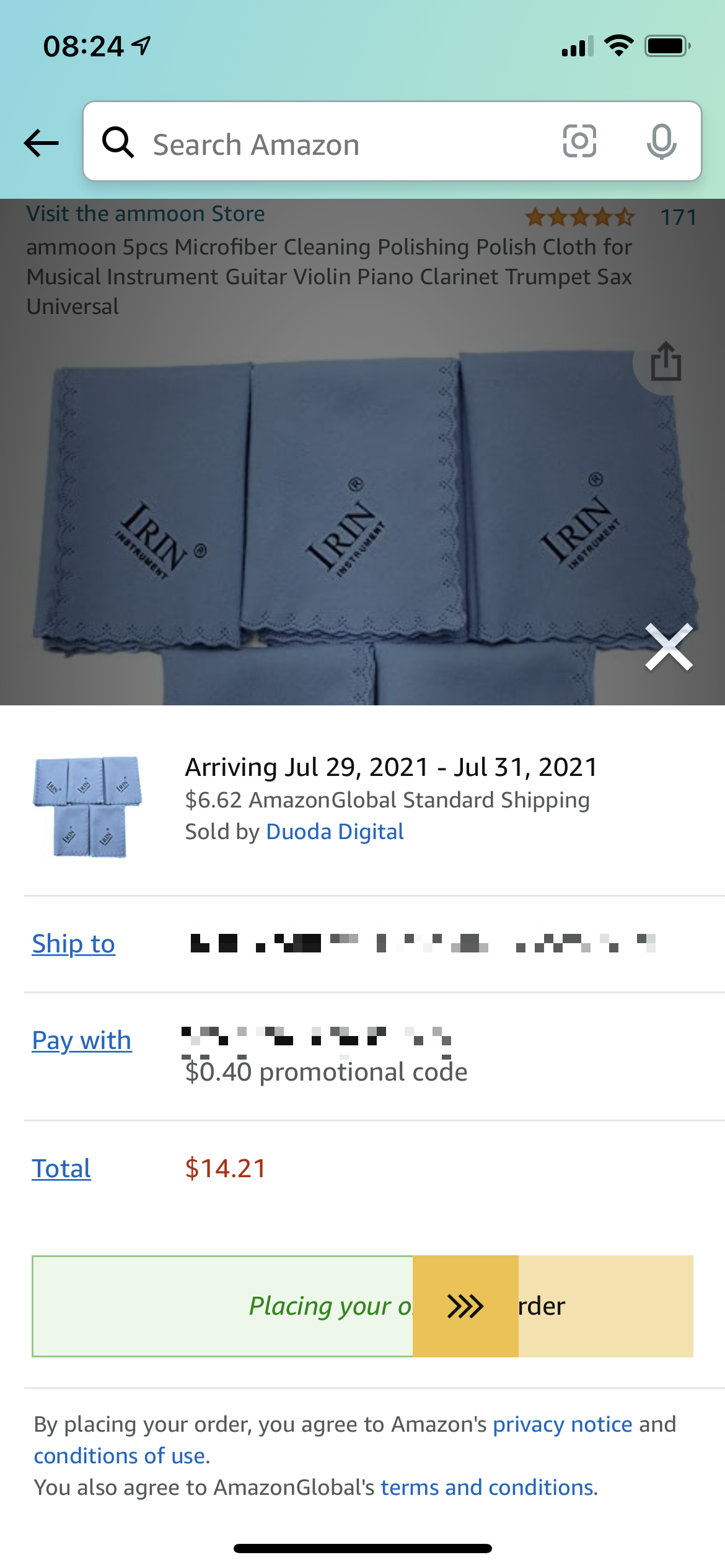
Task: Open the conditions of use
Action: (x=120, y=1456)
